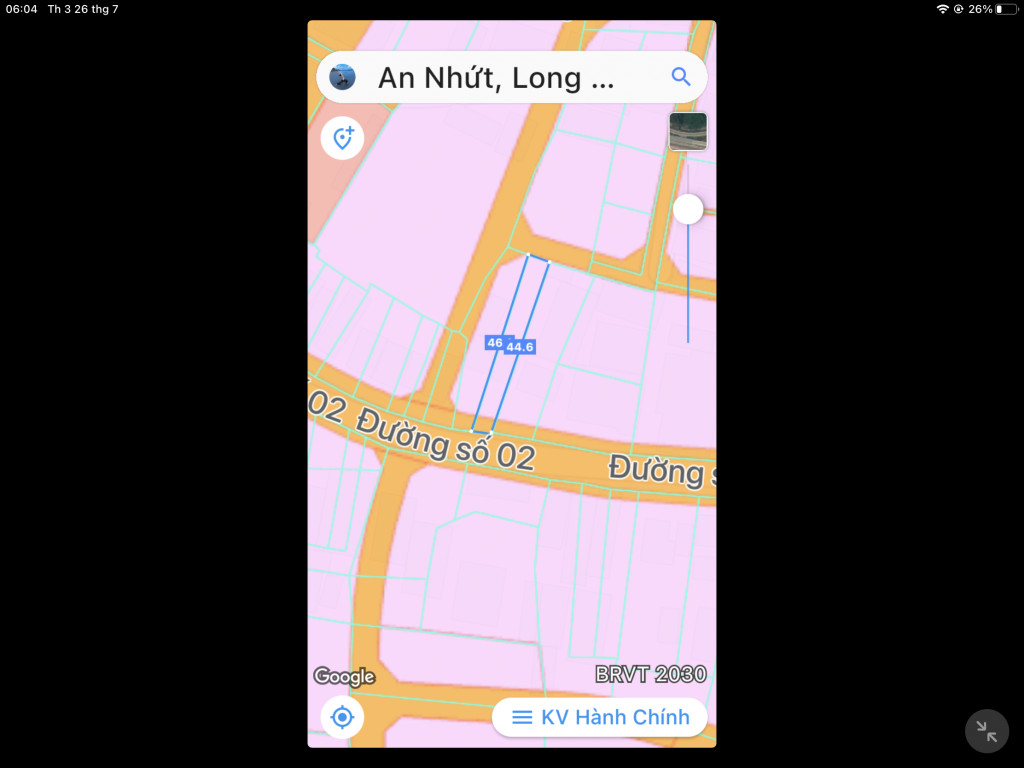The height and width of the screenshot is (768, 1024).
Task: Open the KV Hành Chính menu
Action: (x=599, y=717)
